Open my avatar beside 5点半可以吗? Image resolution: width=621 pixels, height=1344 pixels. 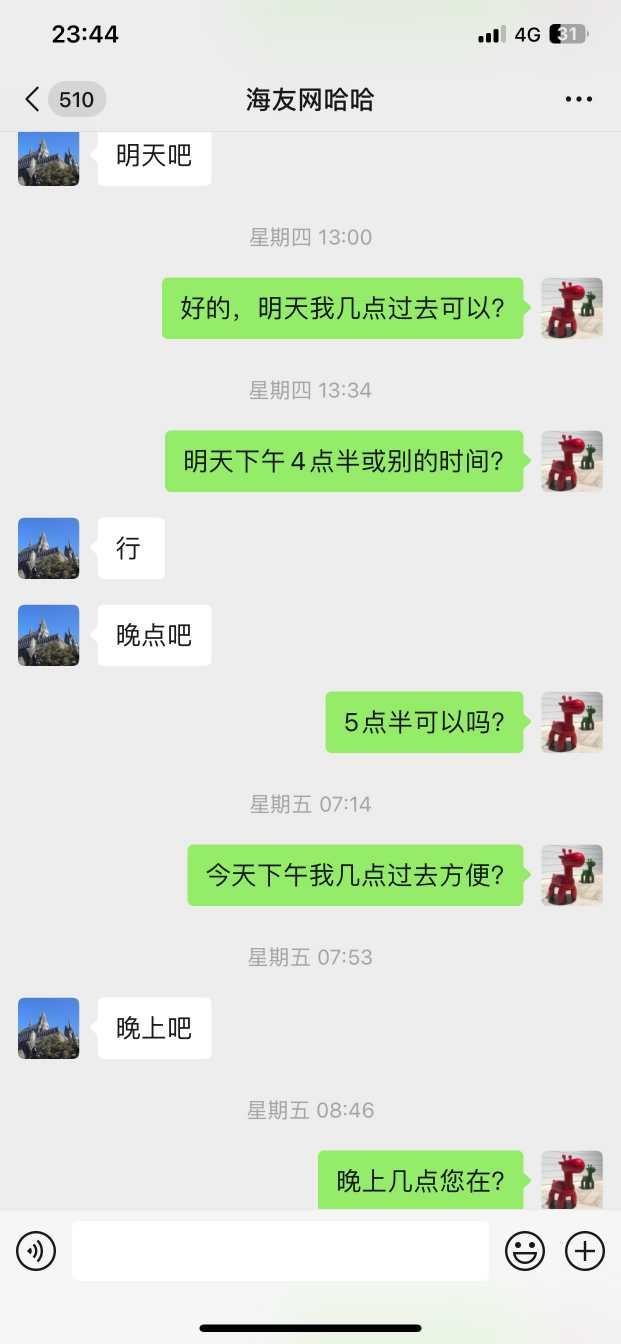(x=572, y=722)
